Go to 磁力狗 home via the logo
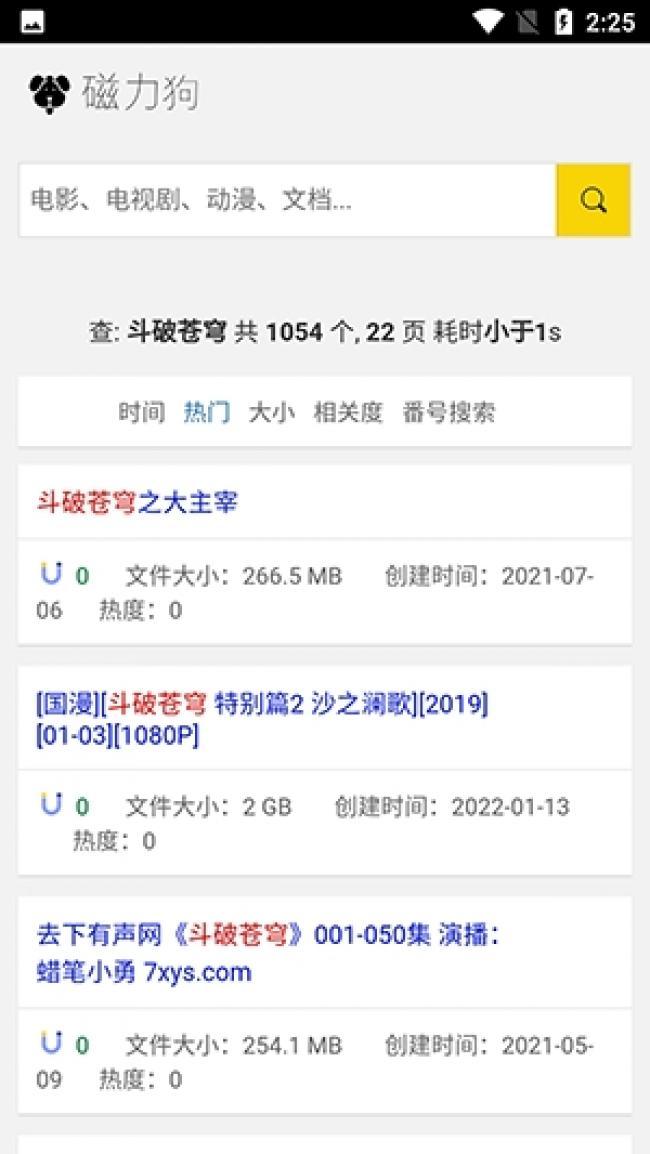This screenshot has height=1154, width=650. click(x=114, y=93)
